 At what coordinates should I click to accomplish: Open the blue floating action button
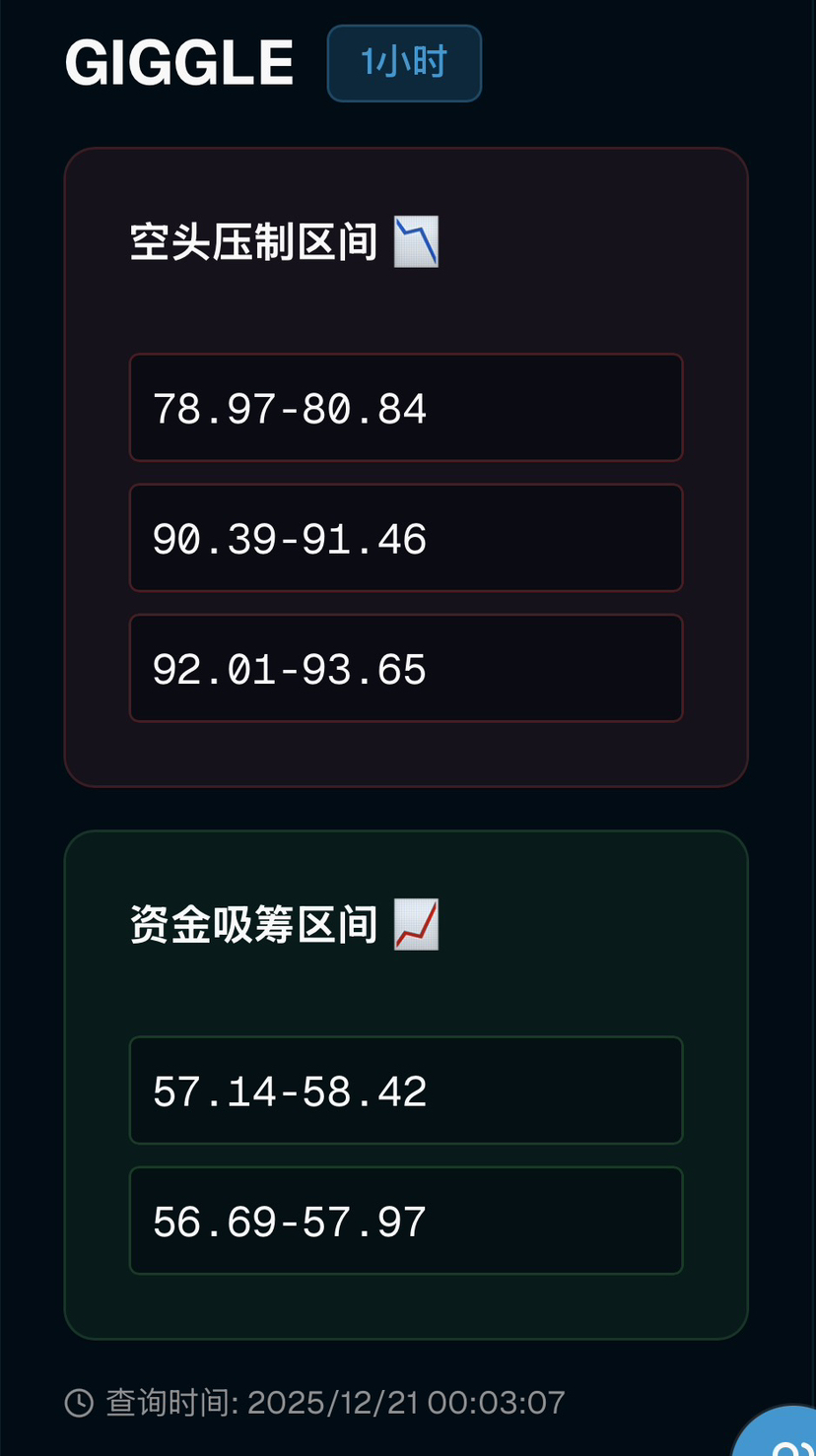pos(784,1436)
